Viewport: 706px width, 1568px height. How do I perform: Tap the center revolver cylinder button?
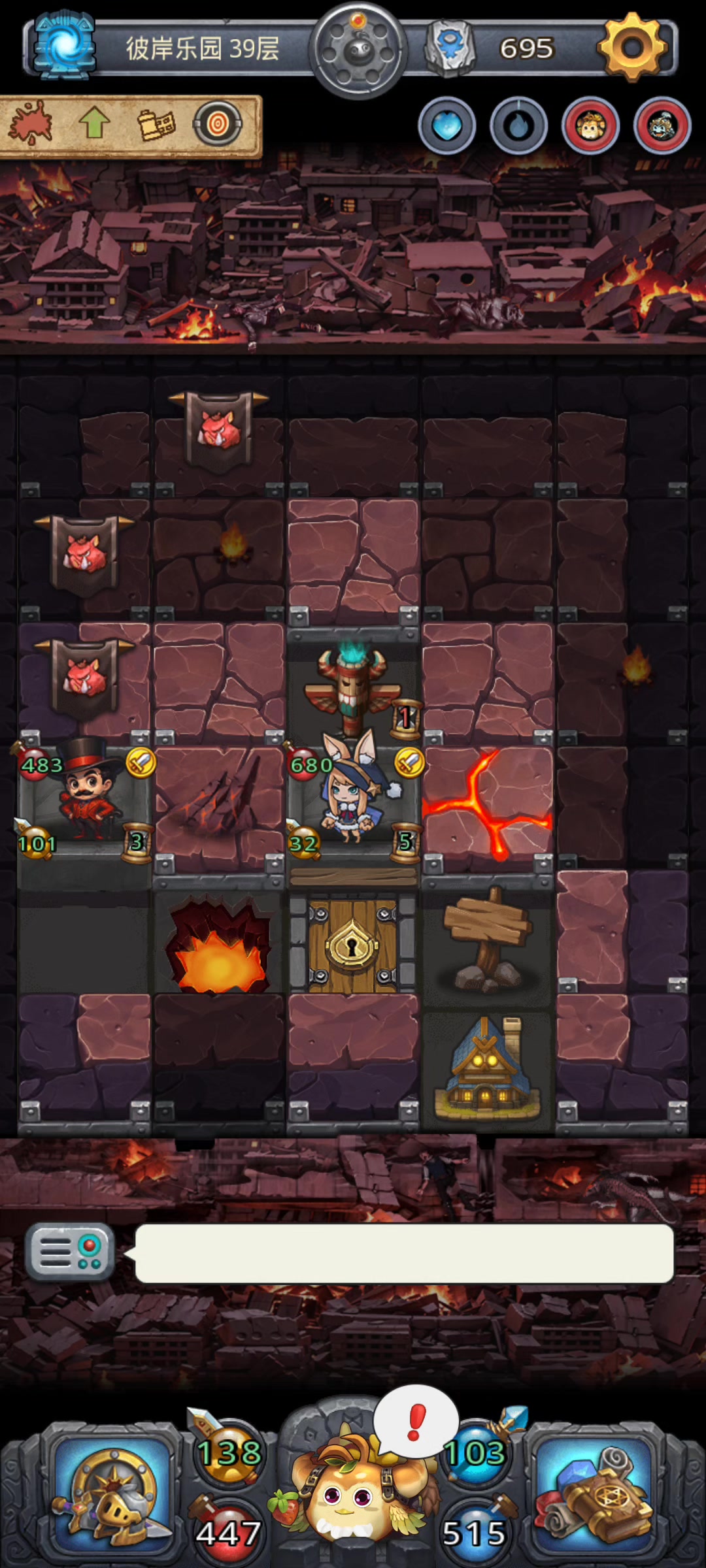pos(358,50)
